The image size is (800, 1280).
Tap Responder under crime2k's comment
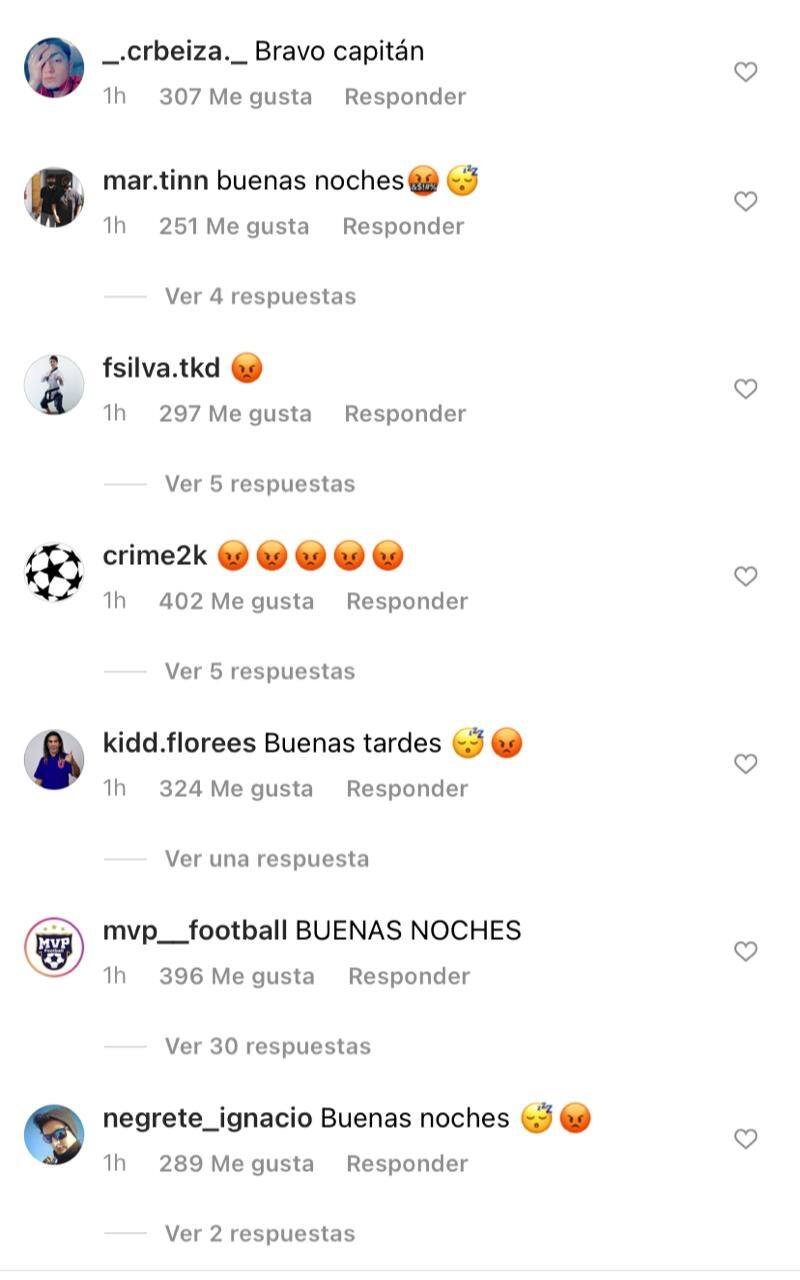click(407, 602)
